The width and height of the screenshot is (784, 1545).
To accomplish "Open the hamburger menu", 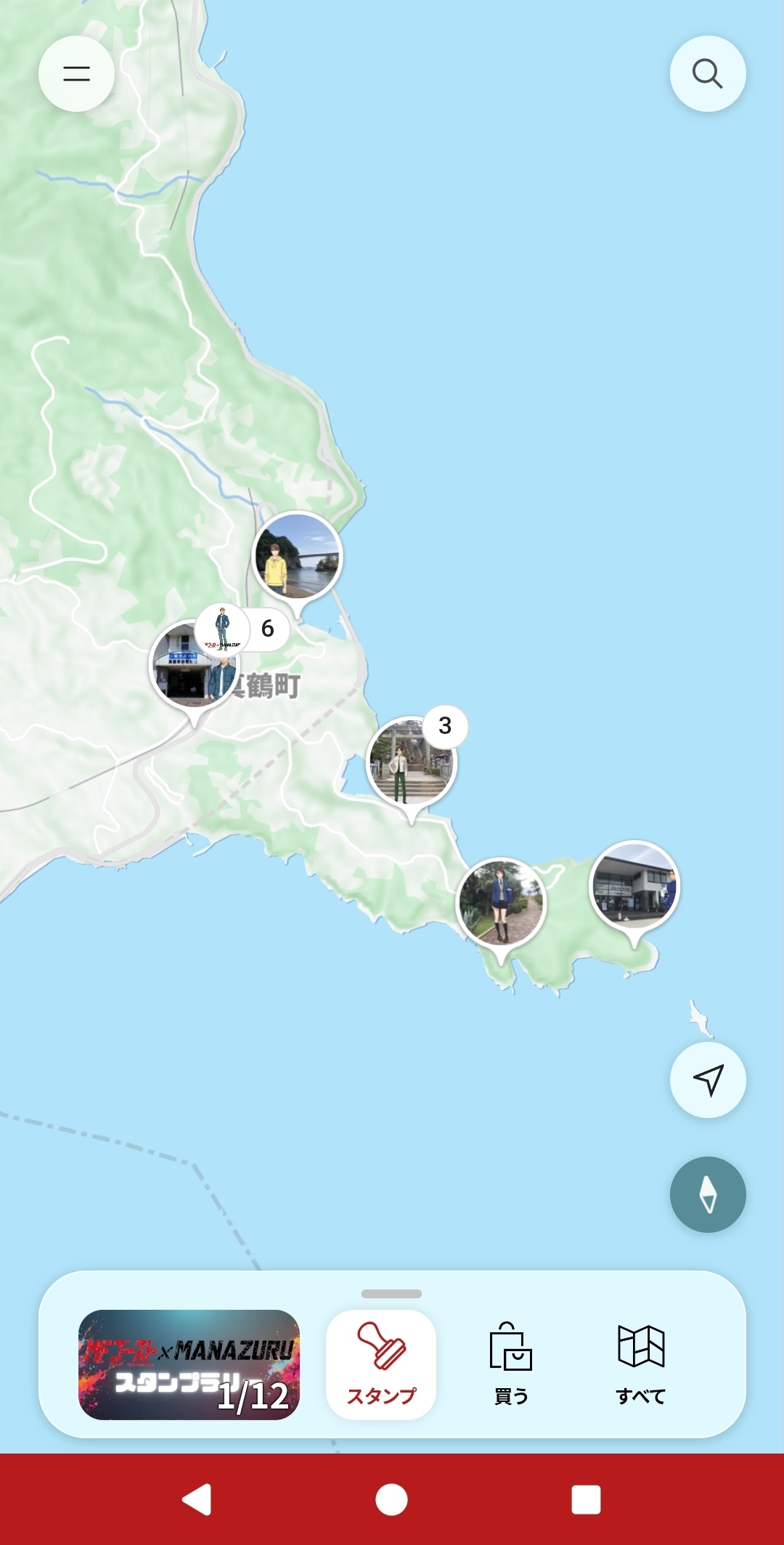I will [x=76, y=72].
